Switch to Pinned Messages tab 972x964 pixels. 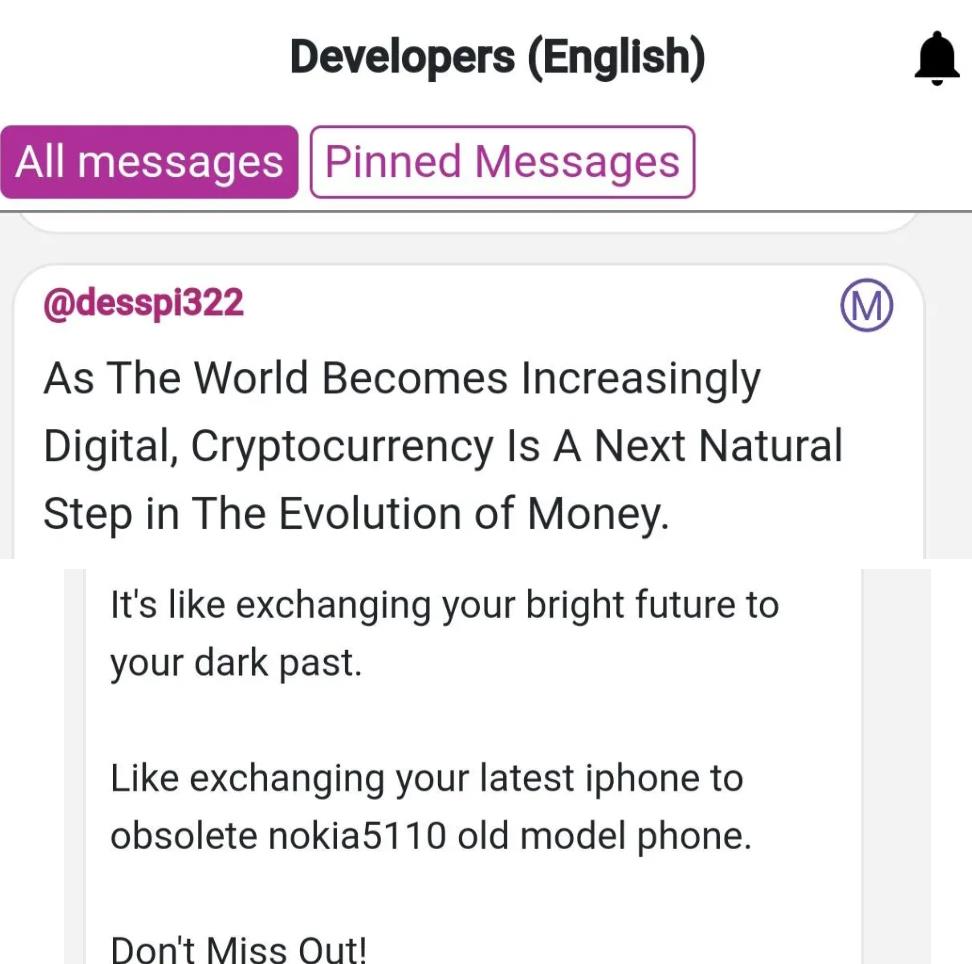coord(502,162)
